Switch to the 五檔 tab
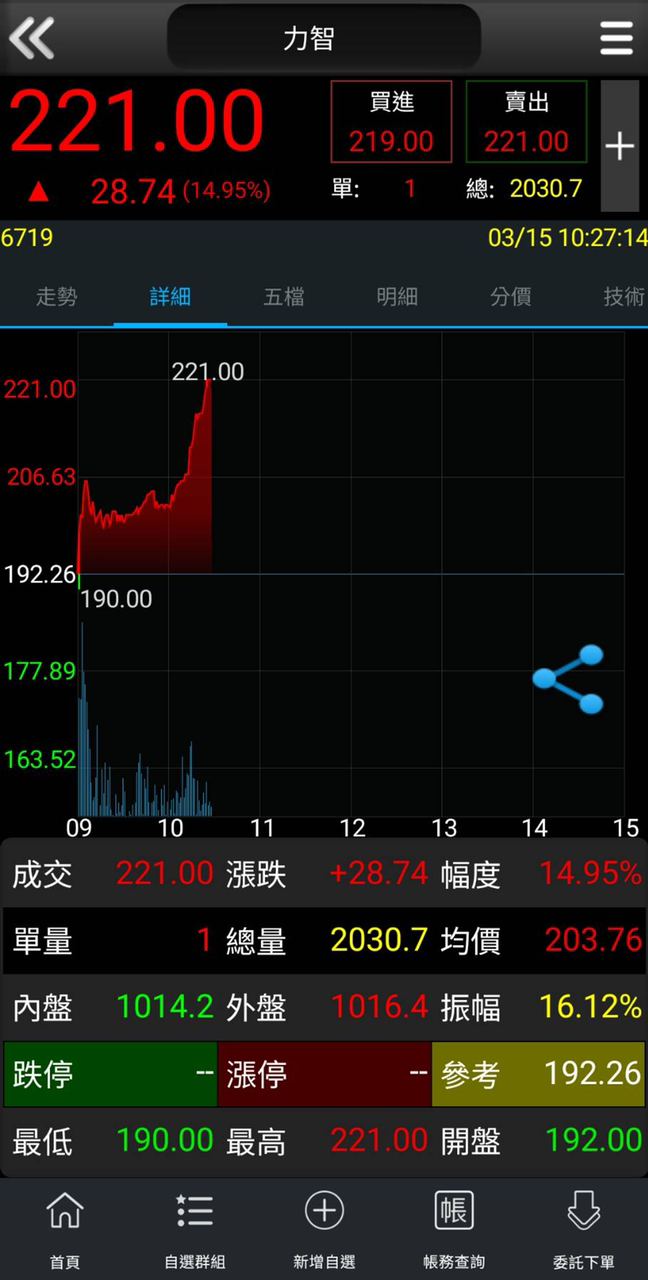The width and height of the screenshot is (648, 1280). pos(284,297)
